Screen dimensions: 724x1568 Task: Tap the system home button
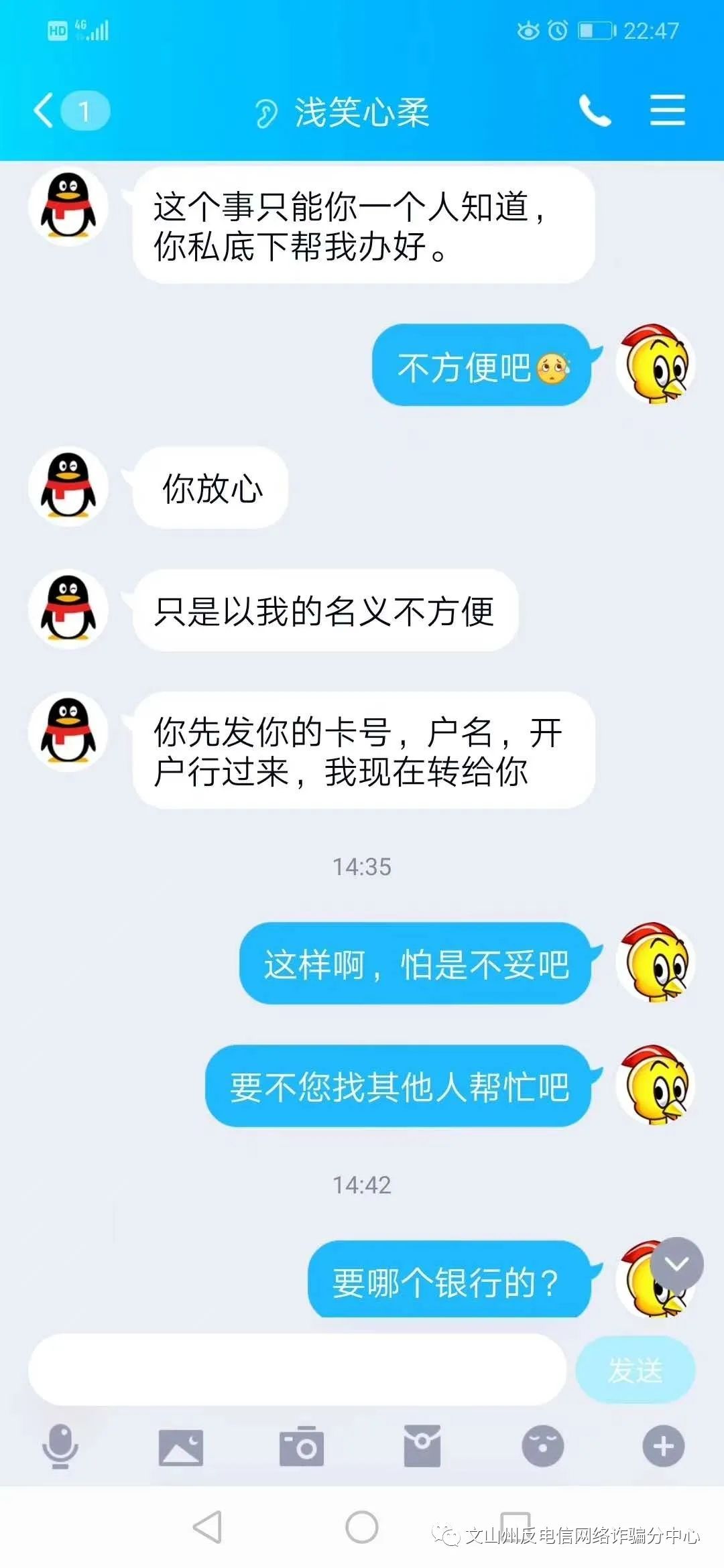pyautogui.click(x=362, y=1527)
